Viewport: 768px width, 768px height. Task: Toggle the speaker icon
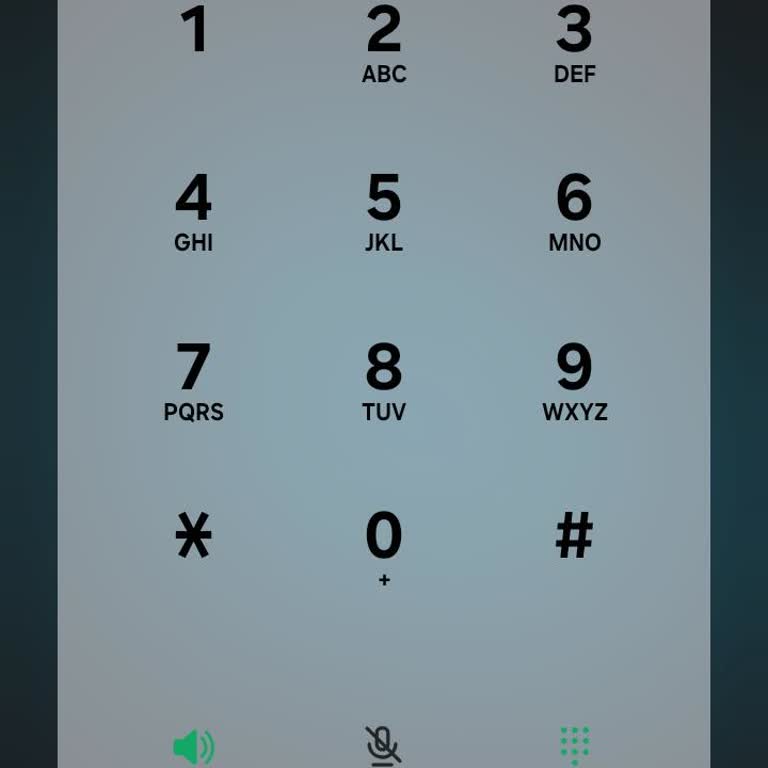[x=194, y=746]
